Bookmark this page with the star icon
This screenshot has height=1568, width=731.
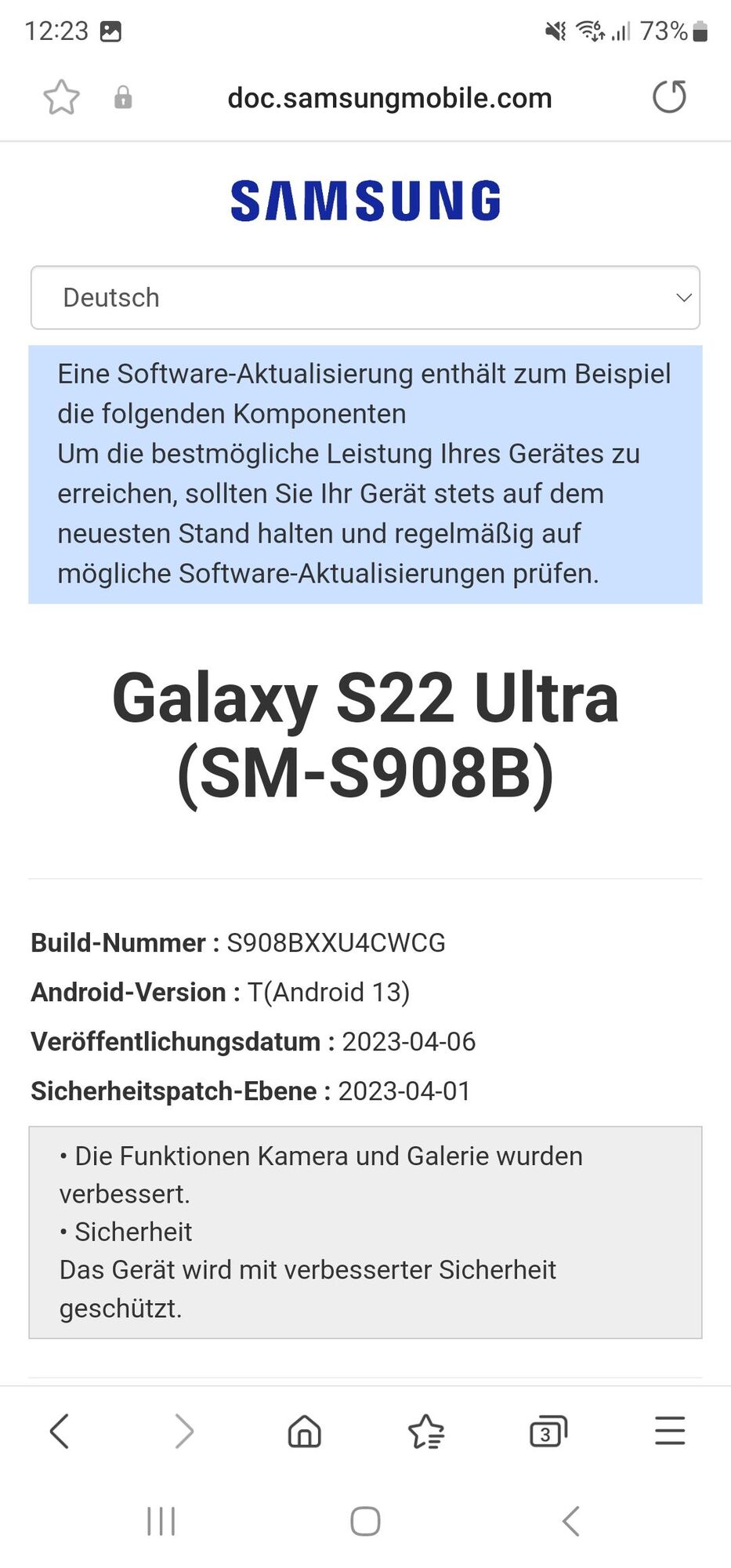tap(61, 98)
